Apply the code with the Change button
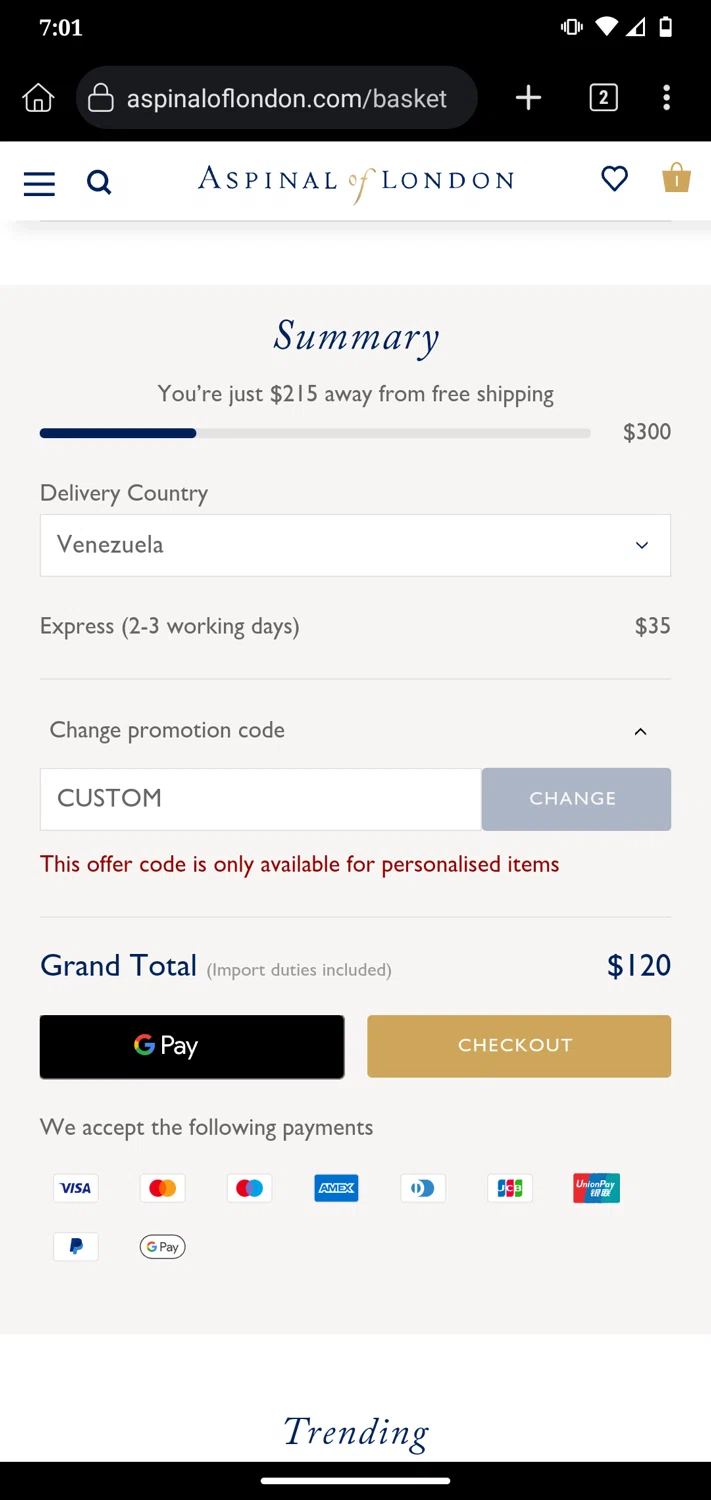 575,799
